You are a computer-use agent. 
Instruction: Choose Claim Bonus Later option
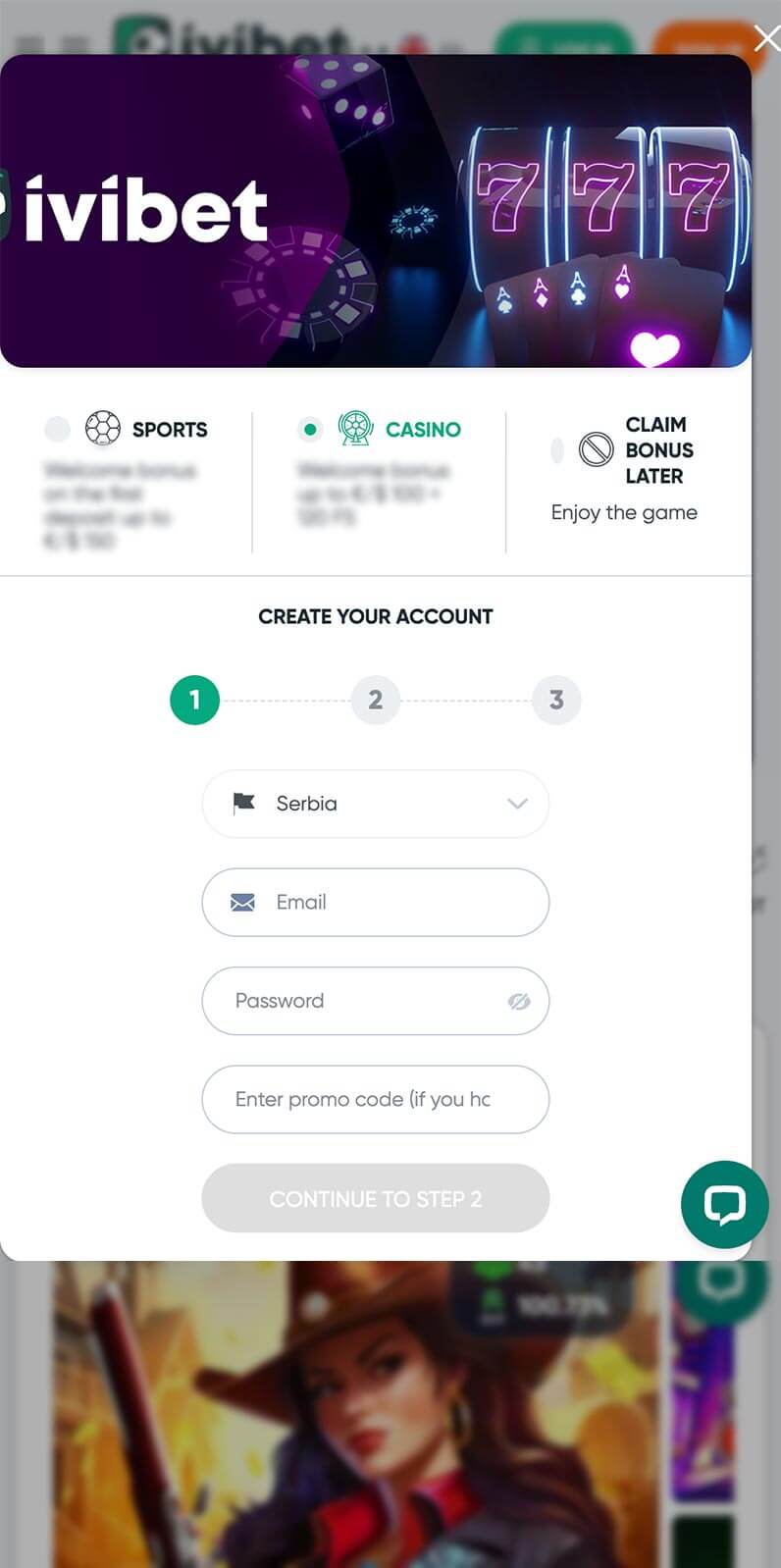[557, 450]
